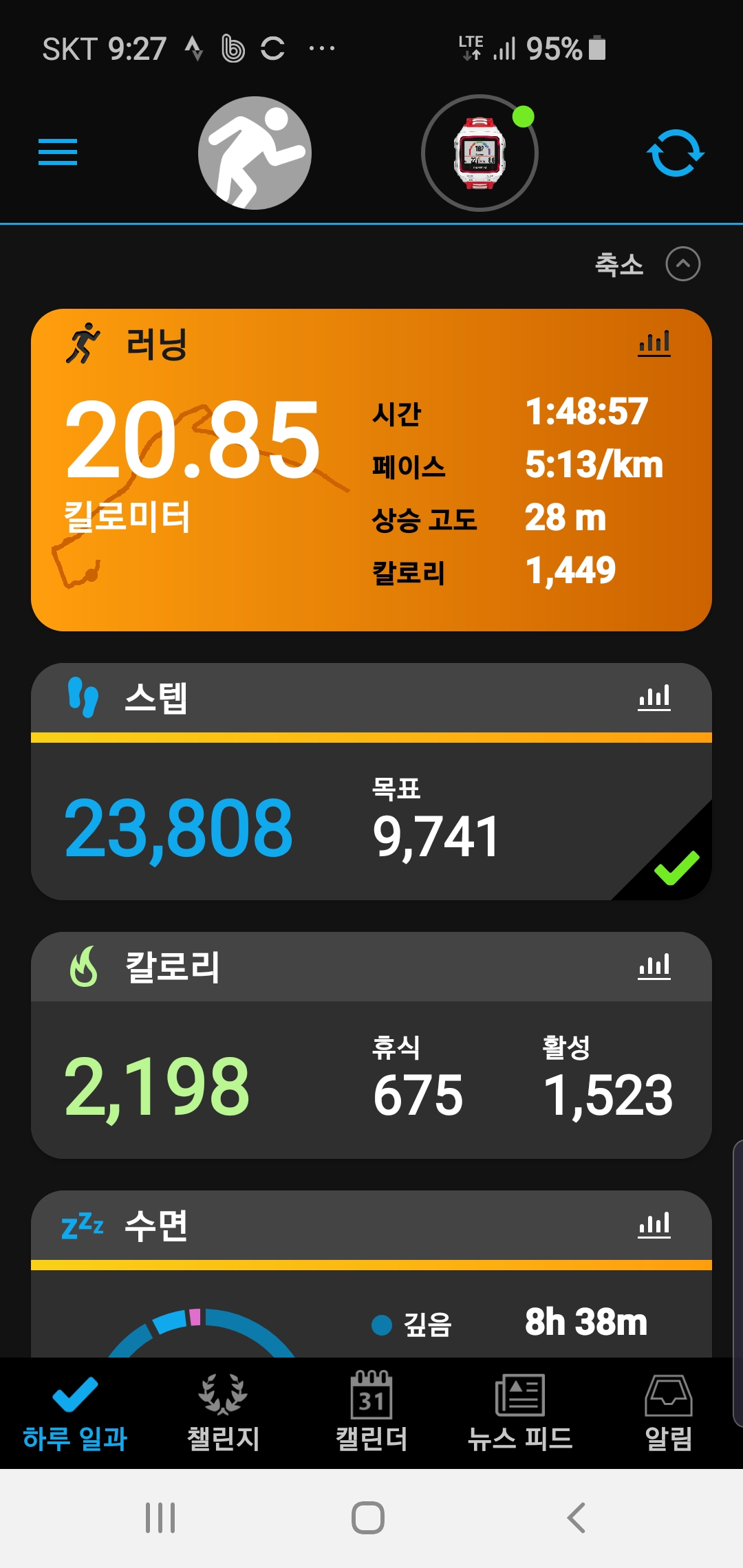The width and height of the screenshot is (743, 1568).
Task: View chart for 스텝 card
Action: click(654, 698)
